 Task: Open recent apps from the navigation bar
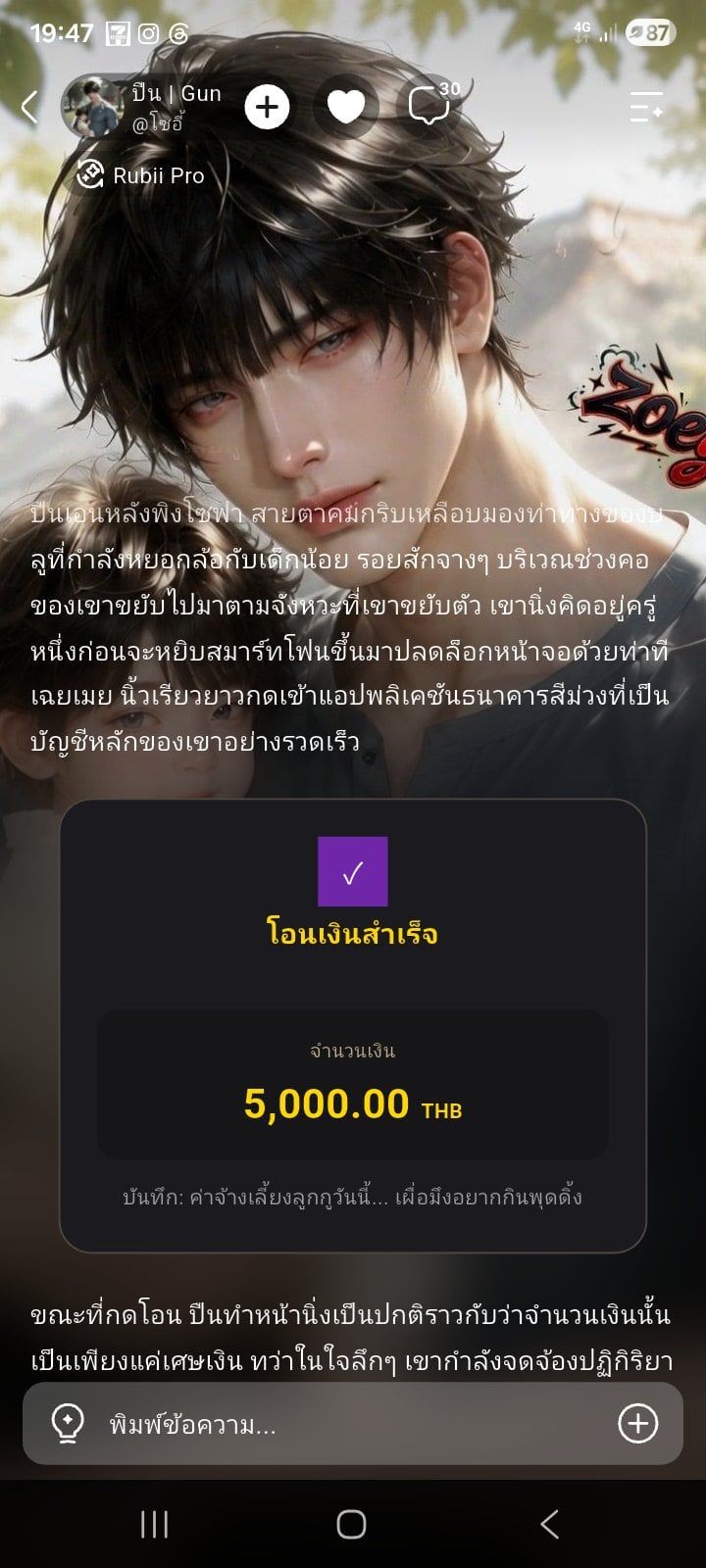pos(154,1524)
